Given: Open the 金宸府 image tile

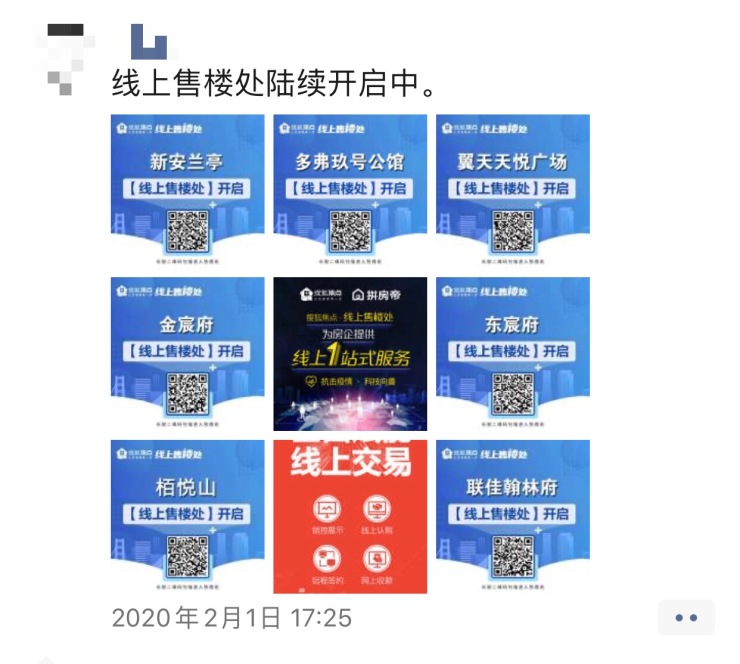Looking at the screenshot, I should click(187, 354).
